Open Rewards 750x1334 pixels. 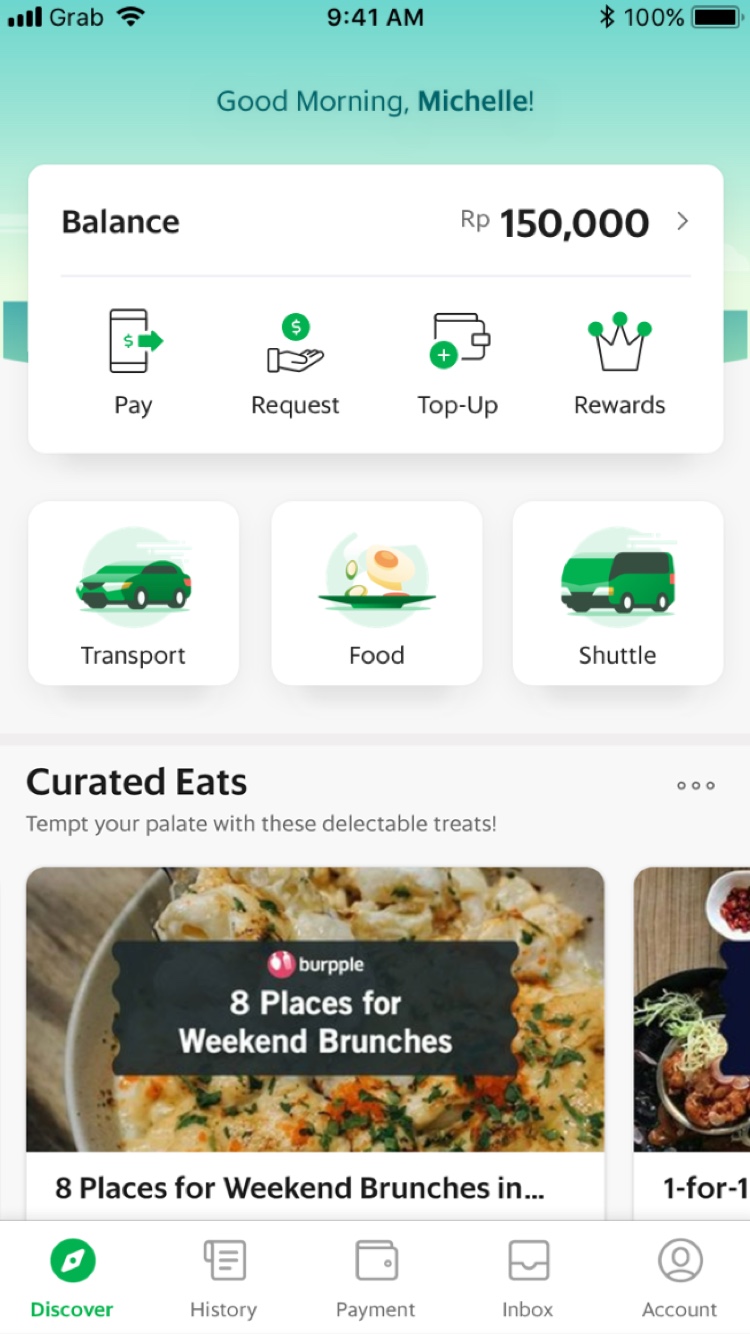[x=619, y=362]
